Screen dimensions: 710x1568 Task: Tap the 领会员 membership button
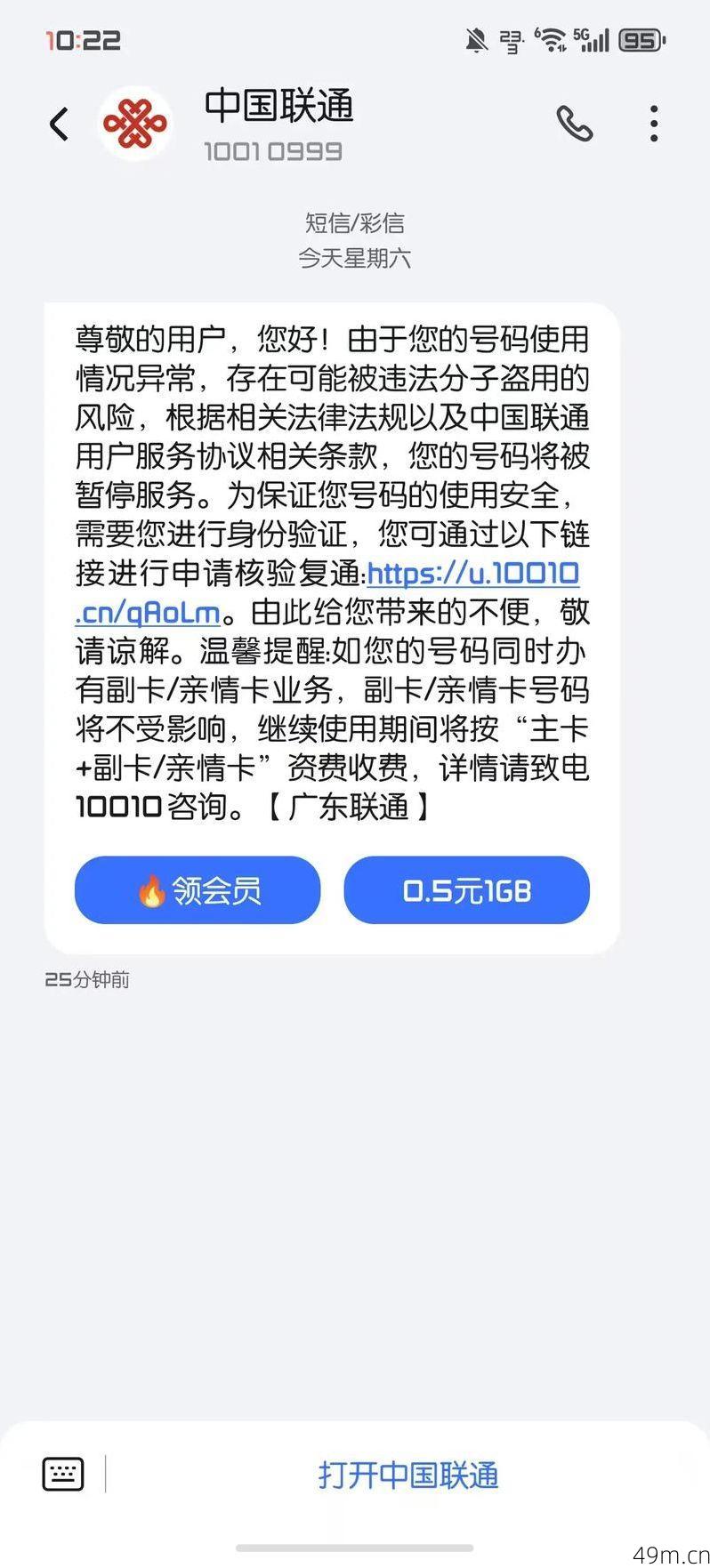[198, 889]
